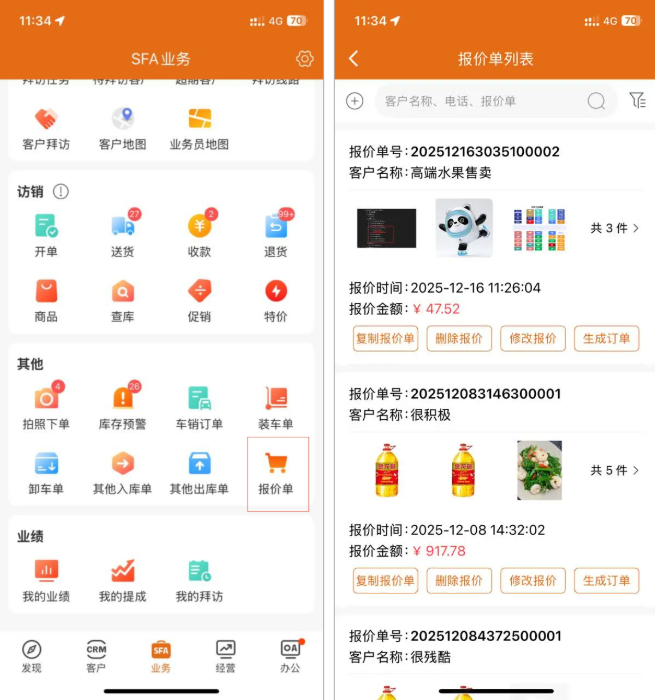Switch to the CRM 客户 tab
The image size is (655, 700).
click(x=96, y=656)
